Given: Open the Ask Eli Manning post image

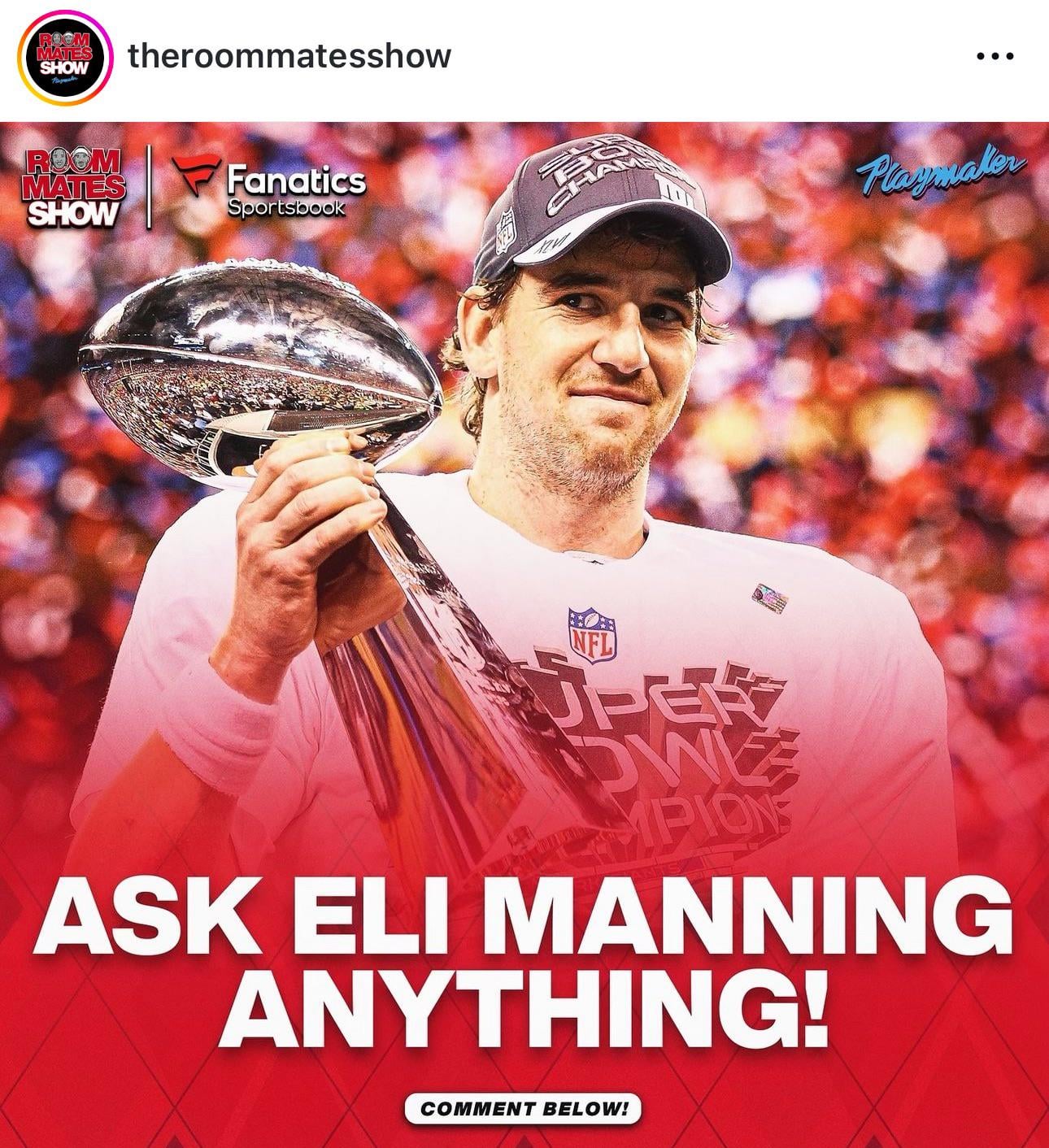Looking at the screenshot, I should (524, 634).
